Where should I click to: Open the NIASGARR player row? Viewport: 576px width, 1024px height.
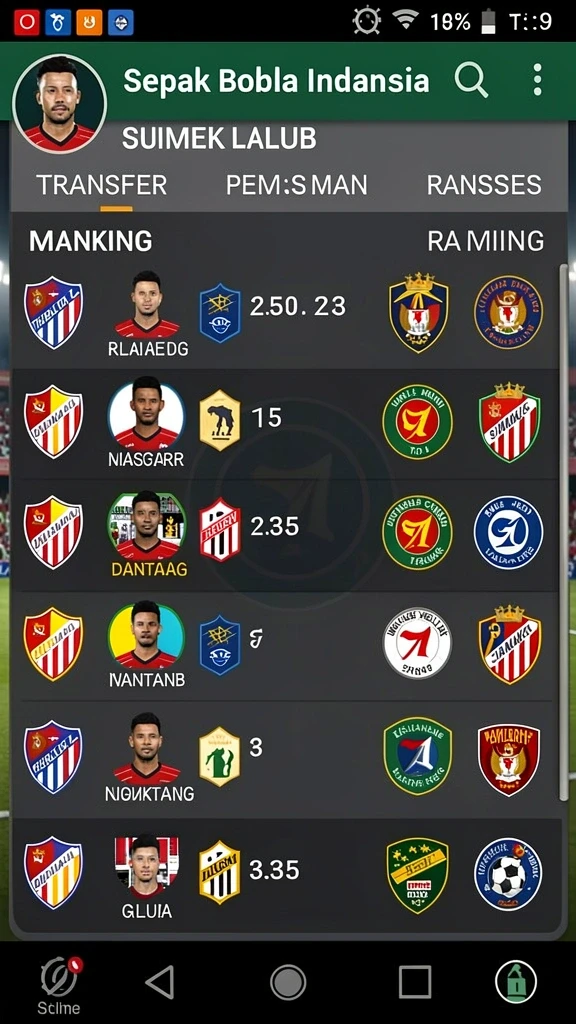click(x=286, y=424)
